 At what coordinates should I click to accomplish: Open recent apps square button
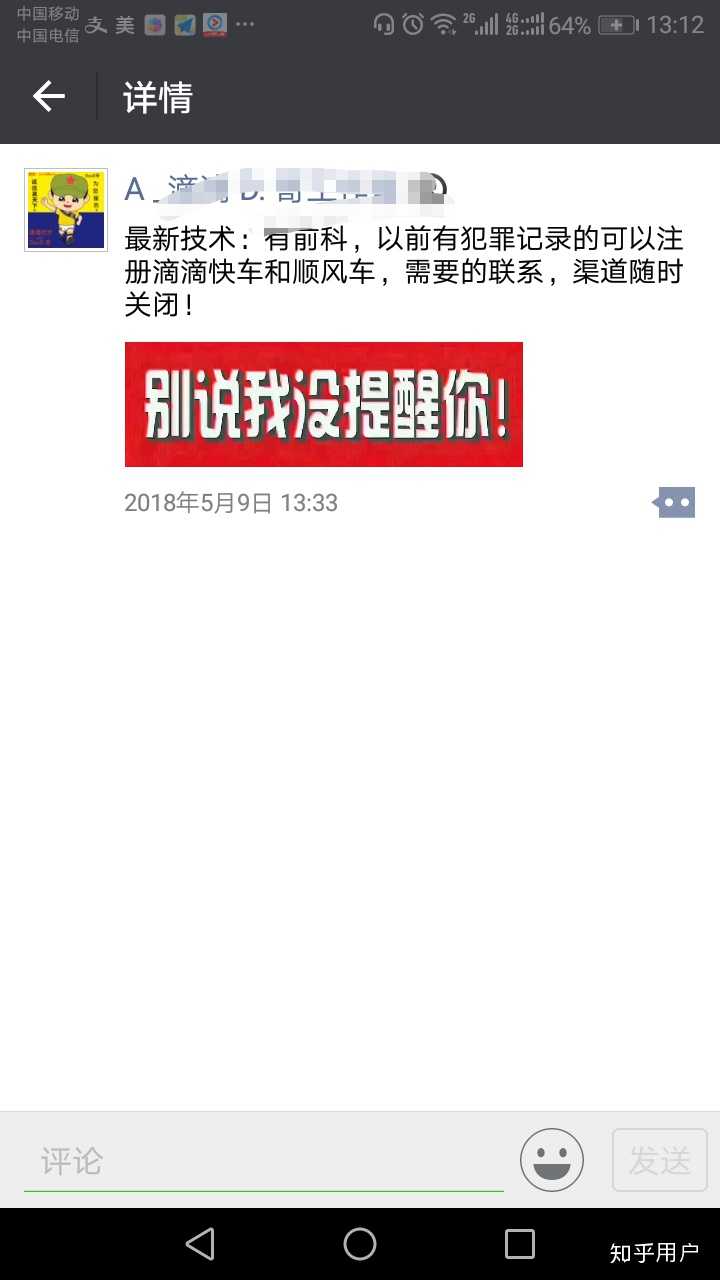(520, 1244)
